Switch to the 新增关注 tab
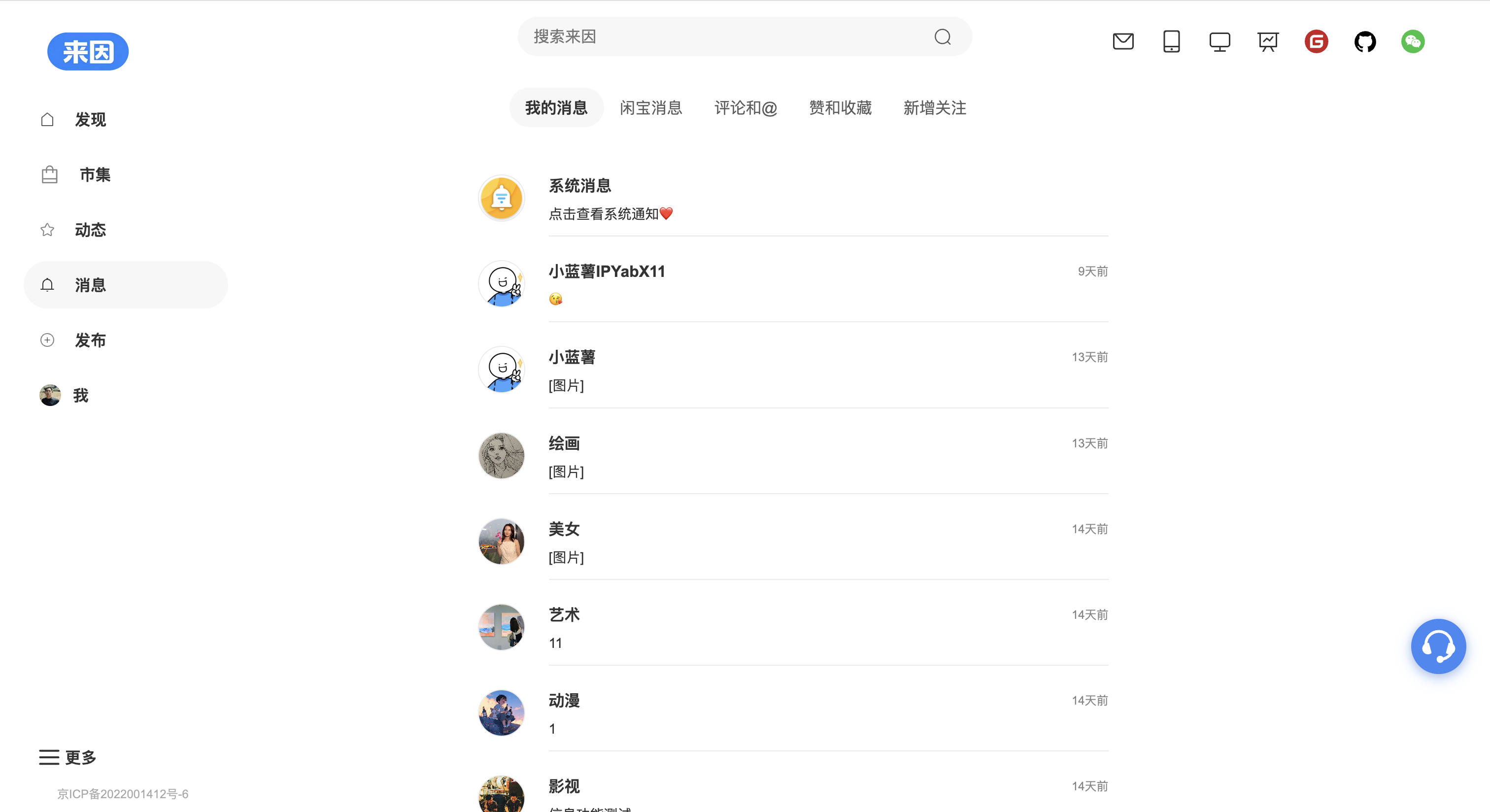 [935, 107]
